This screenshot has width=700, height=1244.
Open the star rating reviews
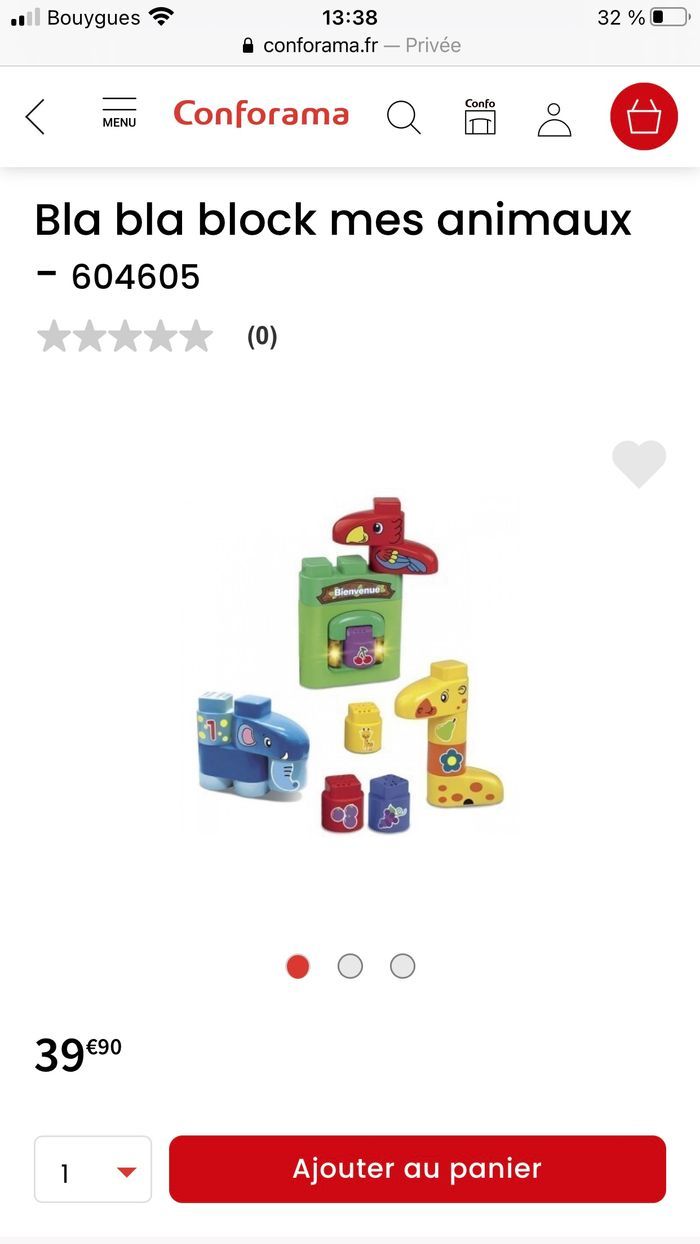[126, 336]
